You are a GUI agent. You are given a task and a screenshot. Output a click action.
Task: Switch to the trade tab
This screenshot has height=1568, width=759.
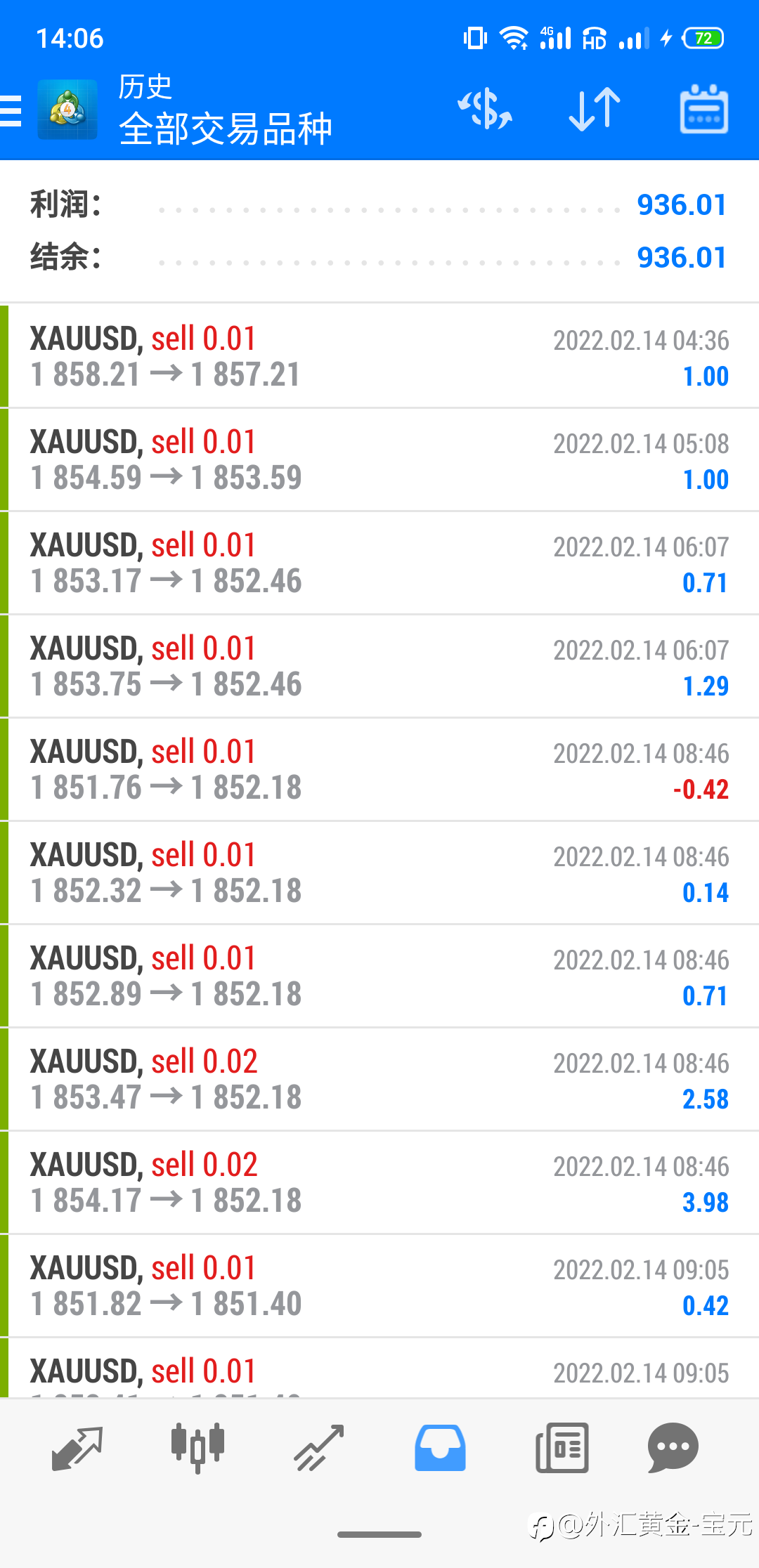tap(319, 1449)
